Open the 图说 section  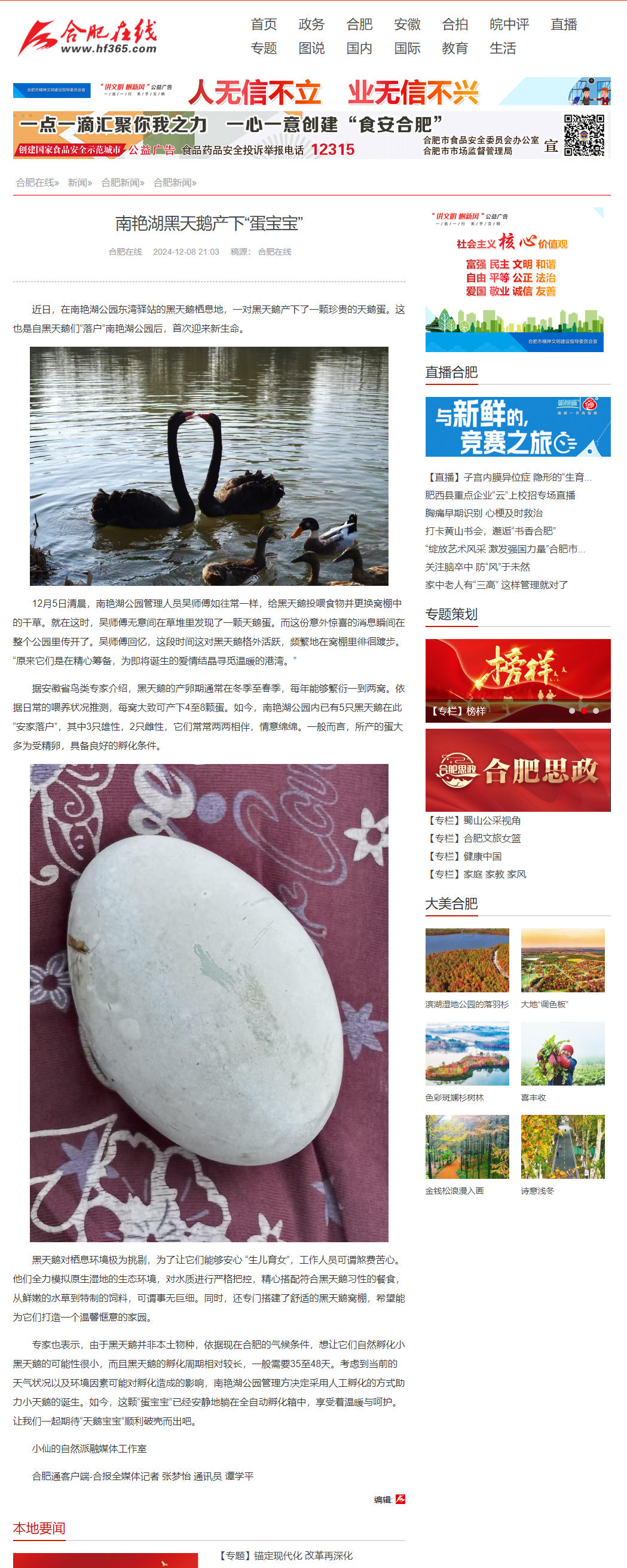point(311,48)
